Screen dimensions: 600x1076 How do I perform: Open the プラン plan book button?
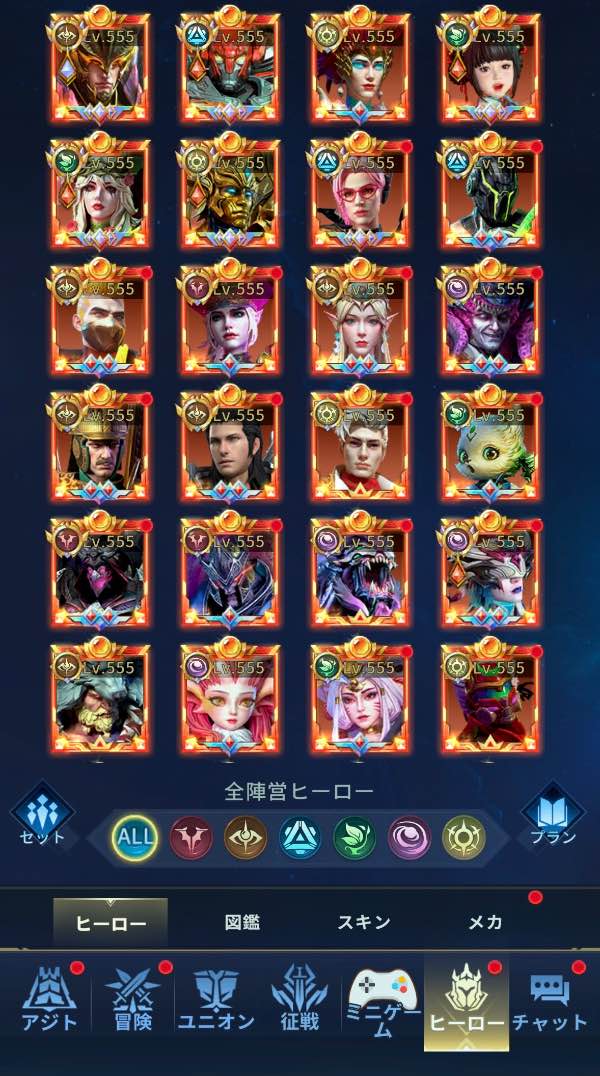553,816
